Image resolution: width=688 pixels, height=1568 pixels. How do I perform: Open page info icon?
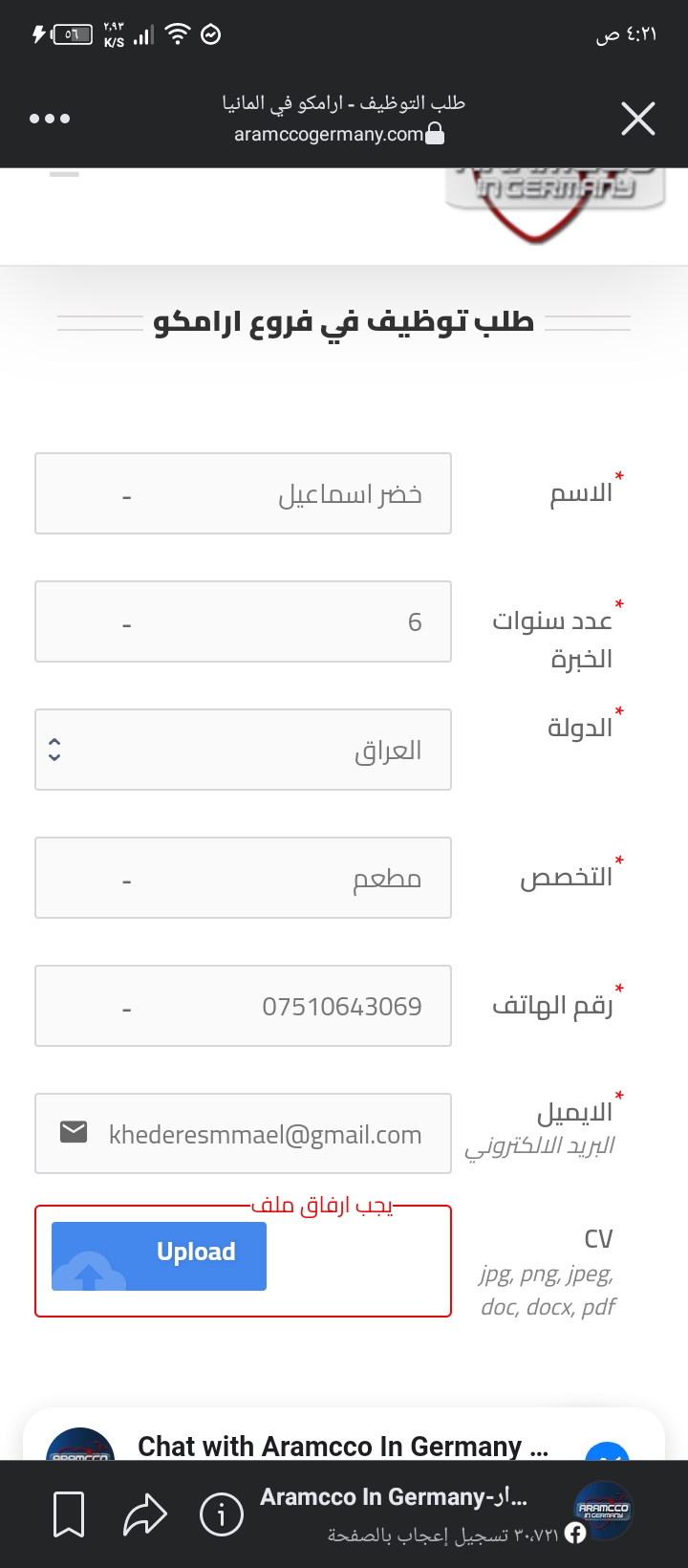click(x=221, y=1514)
